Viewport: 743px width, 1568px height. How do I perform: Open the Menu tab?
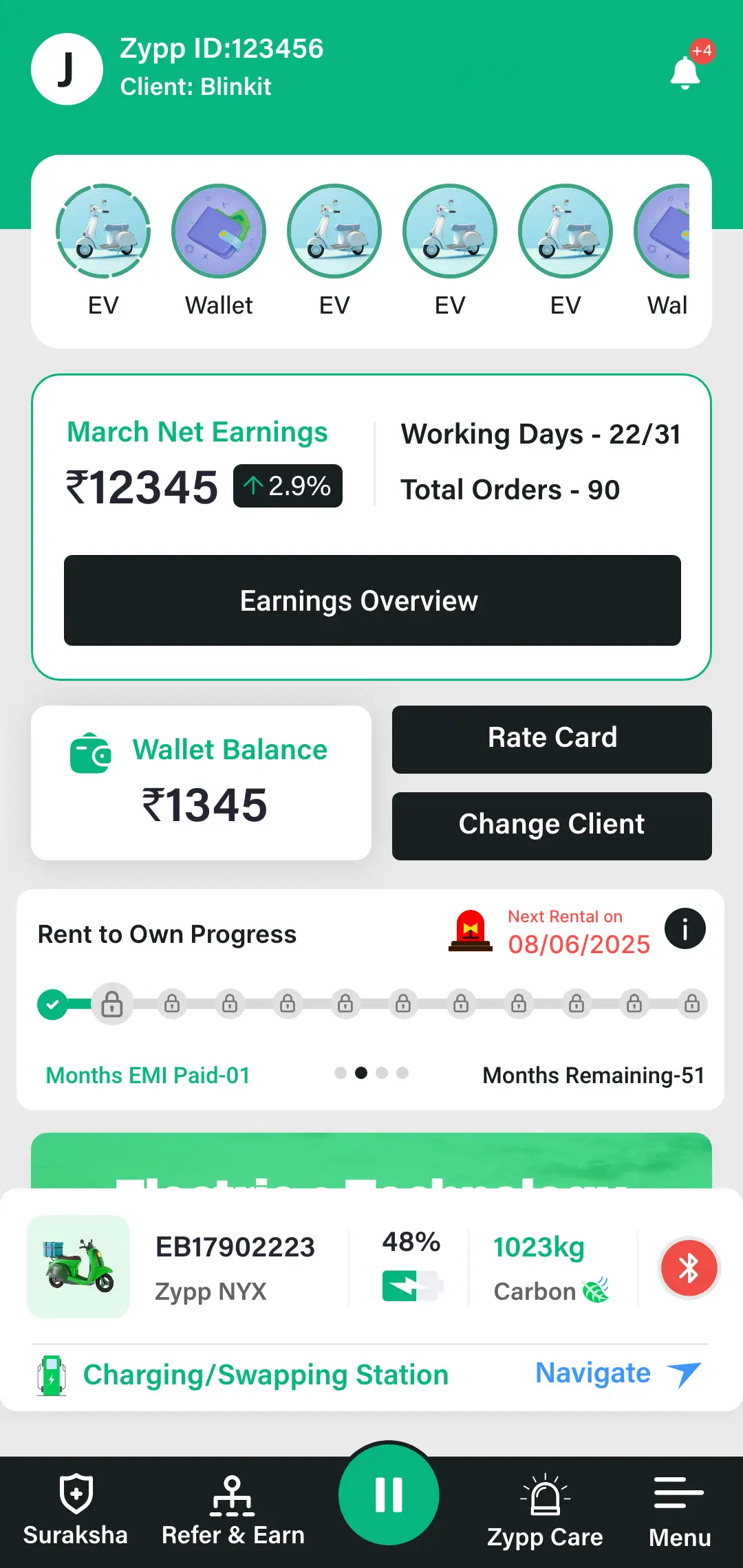[679, 1510]
